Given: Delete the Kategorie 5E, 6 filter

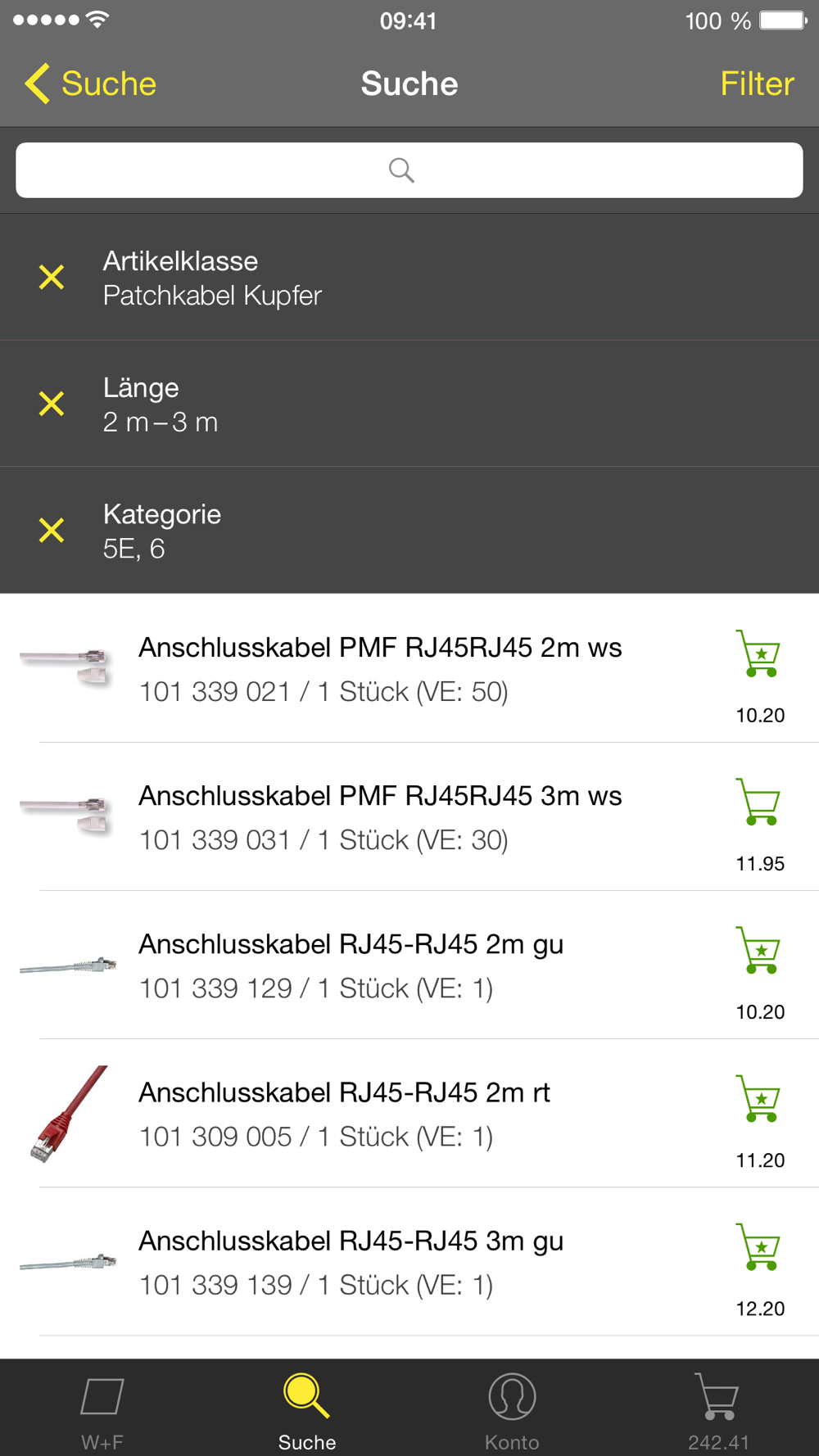Looking at the screenshot, I should (x=52, y=531).
